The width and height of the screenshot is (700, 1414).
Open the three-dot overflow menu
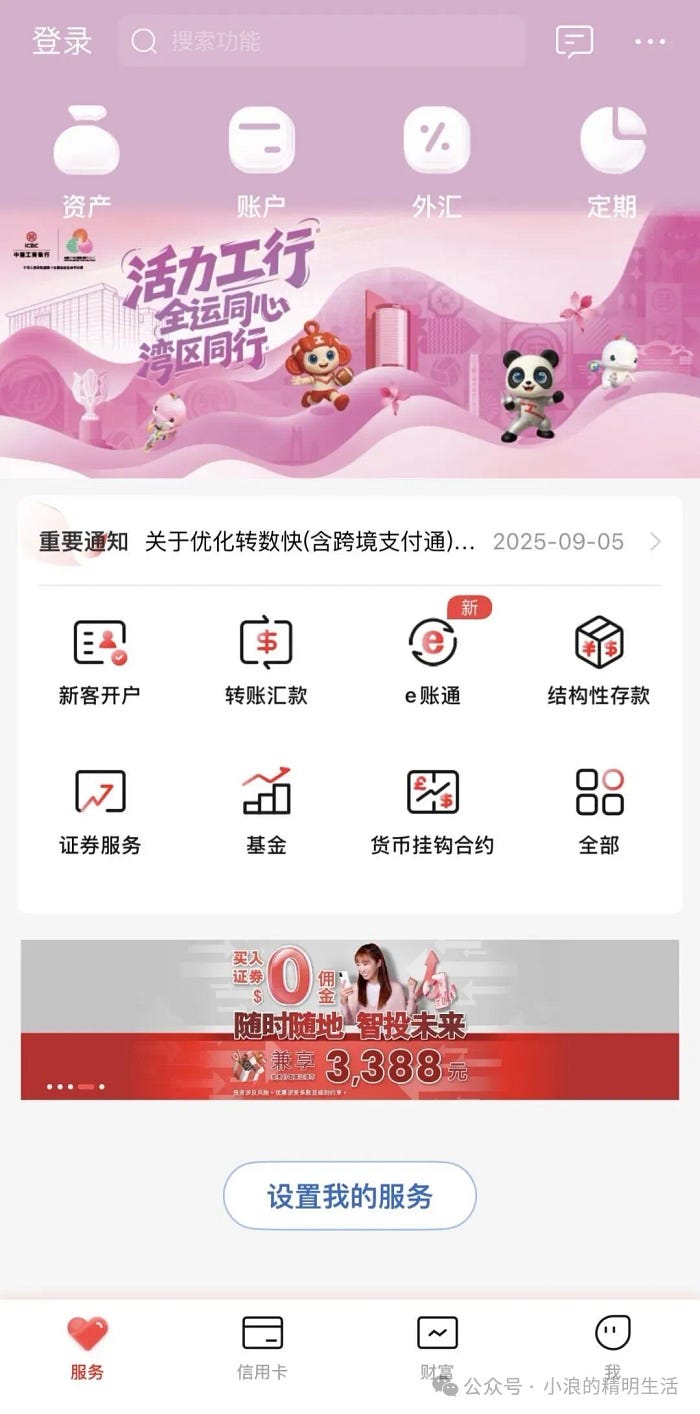point(650,41)
